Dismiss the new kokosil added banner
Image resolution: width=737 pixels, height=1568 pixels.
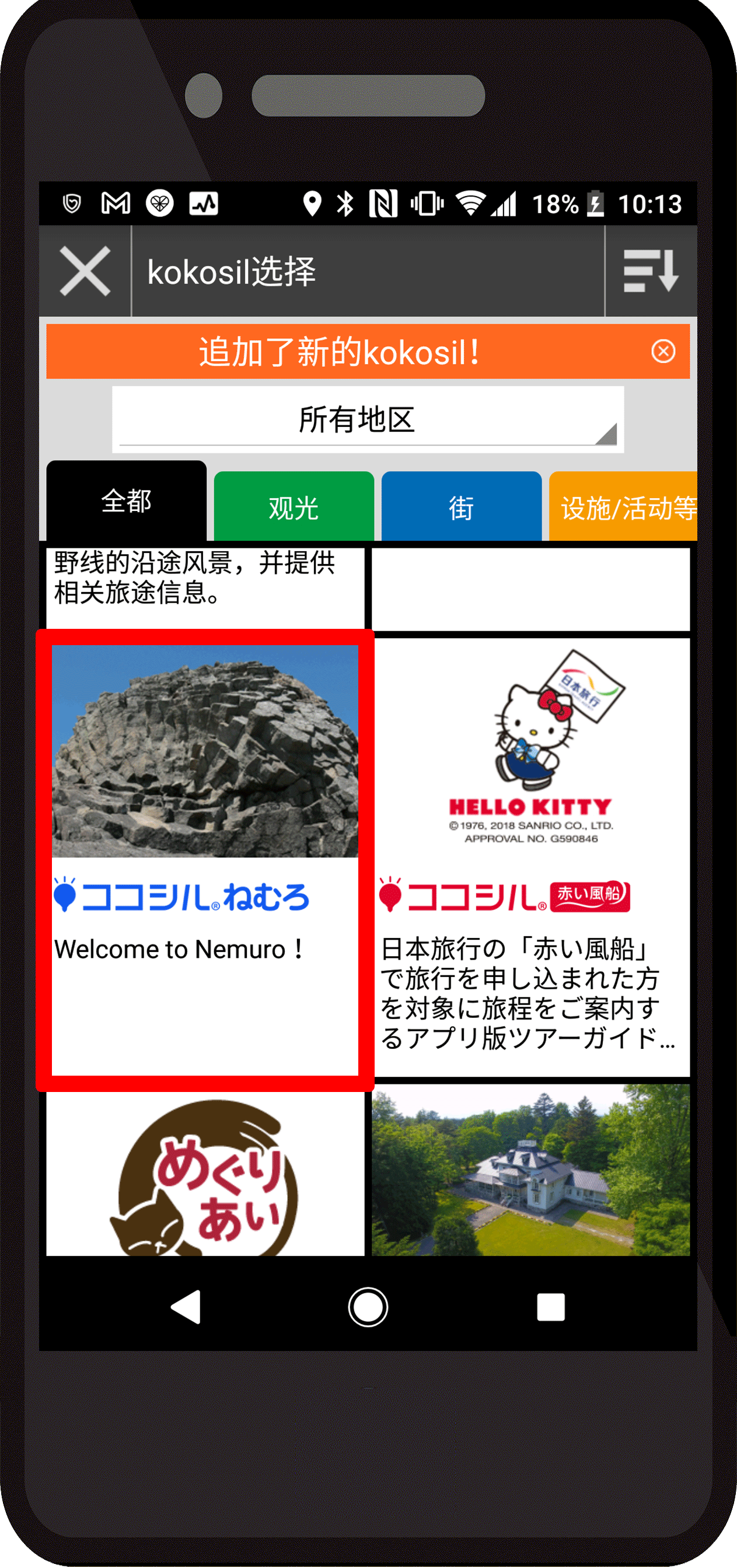coord(663,351)
